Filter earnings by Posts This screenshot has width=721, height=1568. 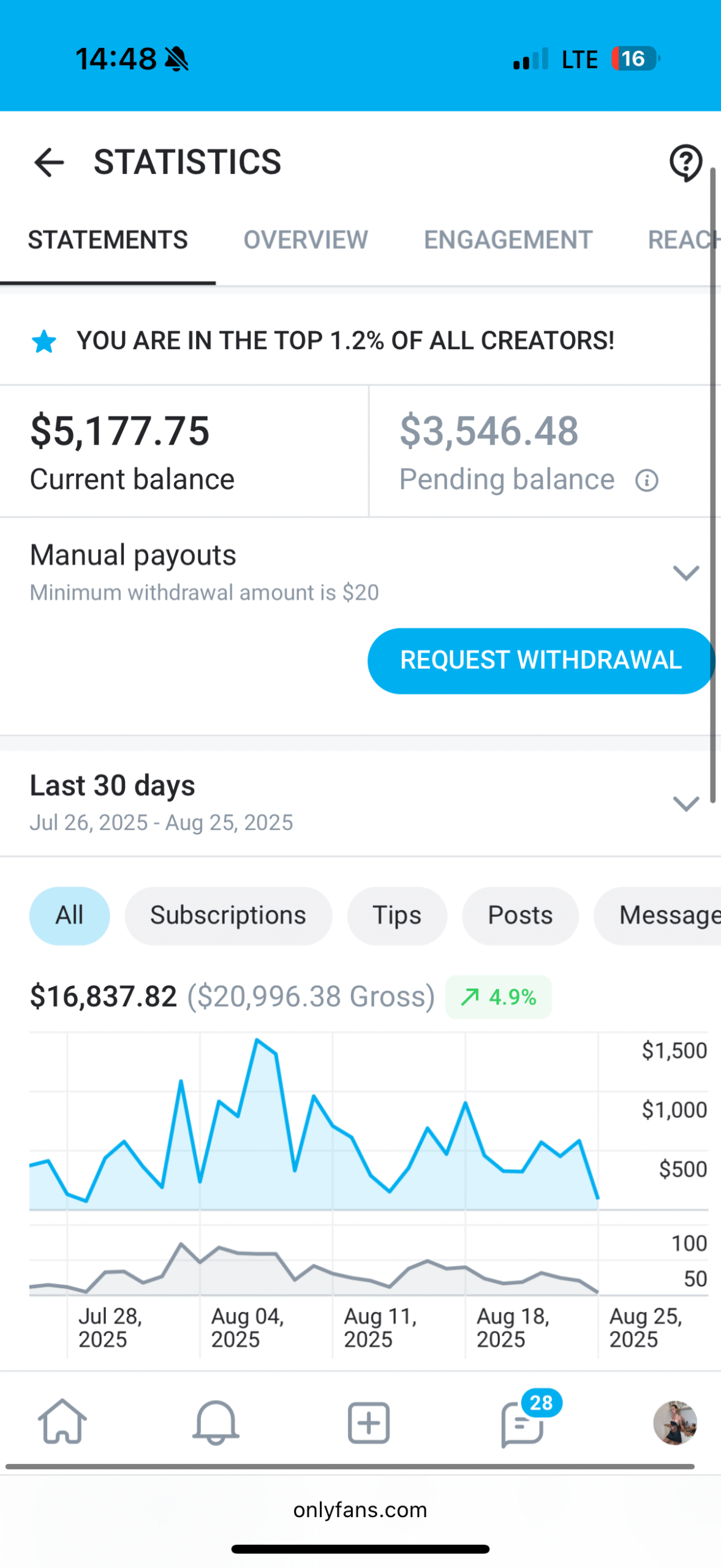pyautogui.click(x=520, y=916)
